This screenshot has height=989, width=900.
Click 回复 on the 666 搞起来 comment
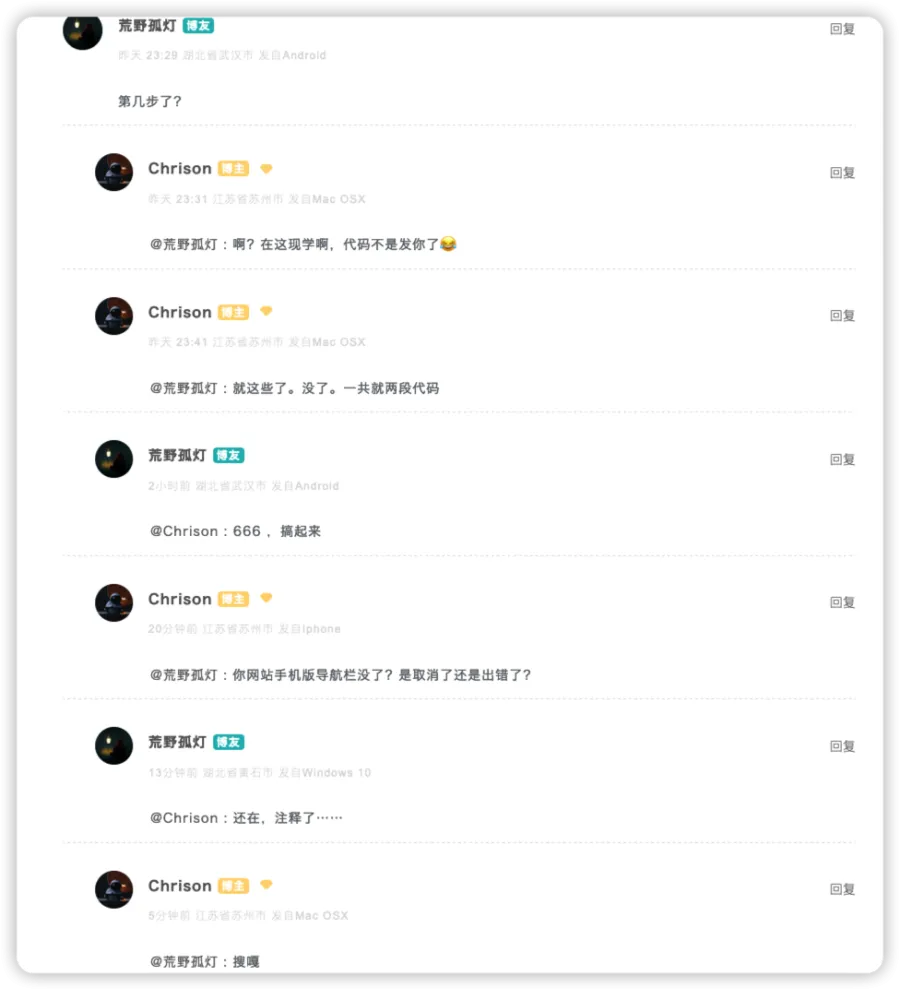[x=843, y=459]
